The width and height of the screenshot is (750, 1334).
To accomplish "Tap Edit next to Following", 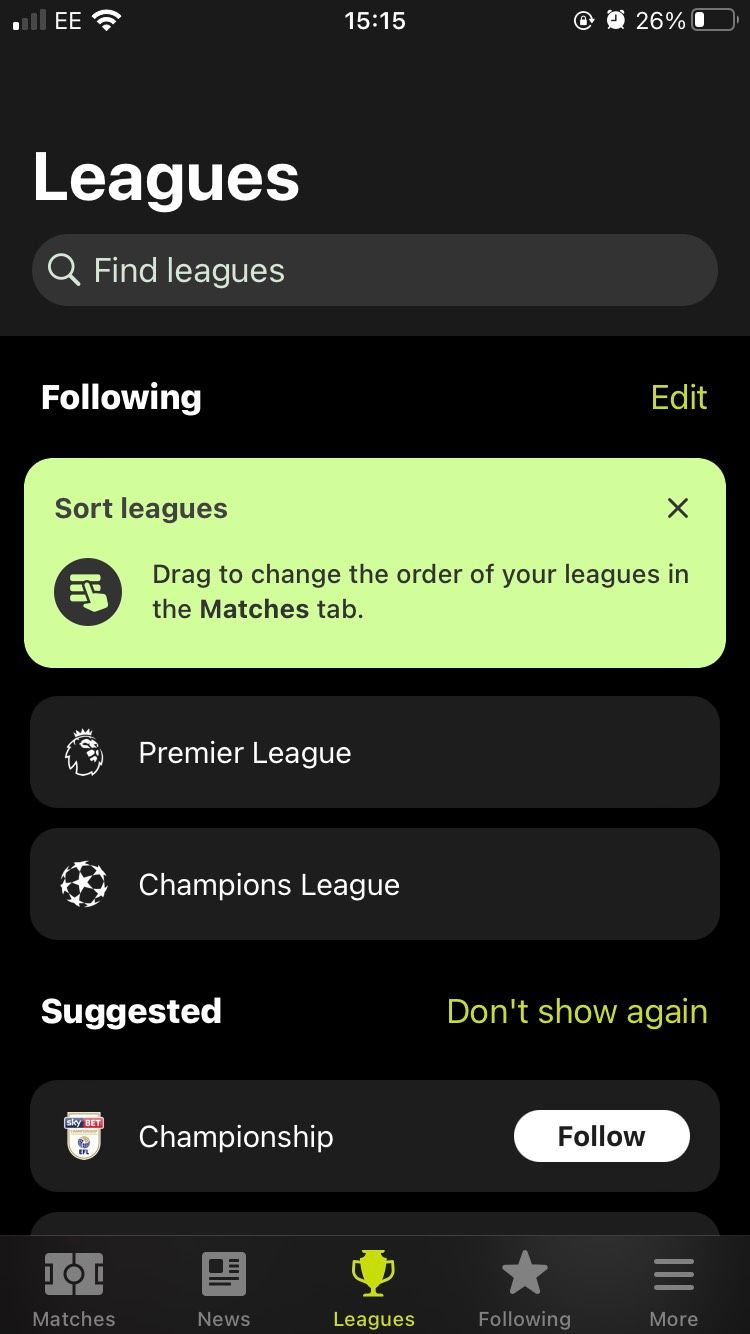I will 679,397.
